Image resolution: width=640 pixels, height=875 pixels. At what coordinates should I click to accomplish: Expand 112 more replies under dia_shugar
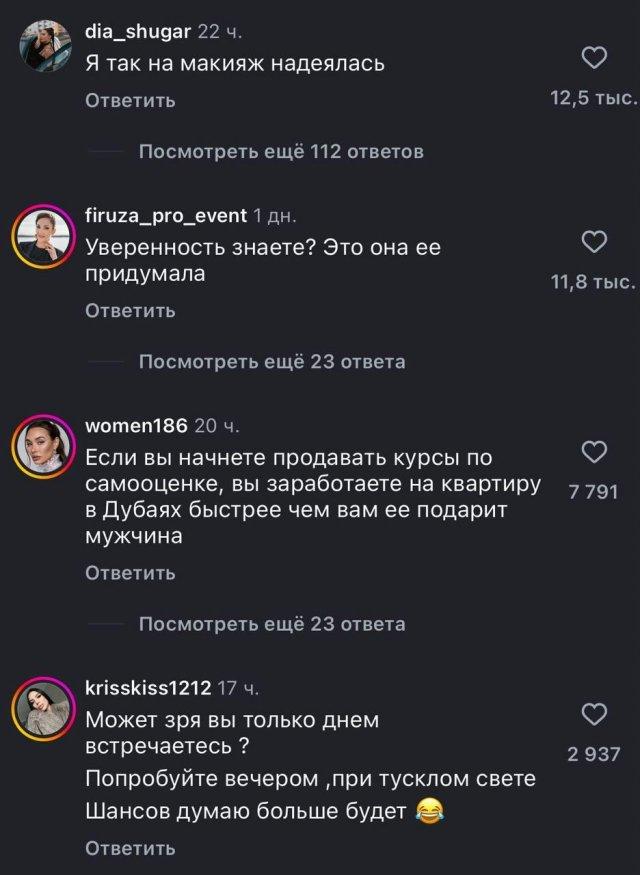click(x=280, y=152)
